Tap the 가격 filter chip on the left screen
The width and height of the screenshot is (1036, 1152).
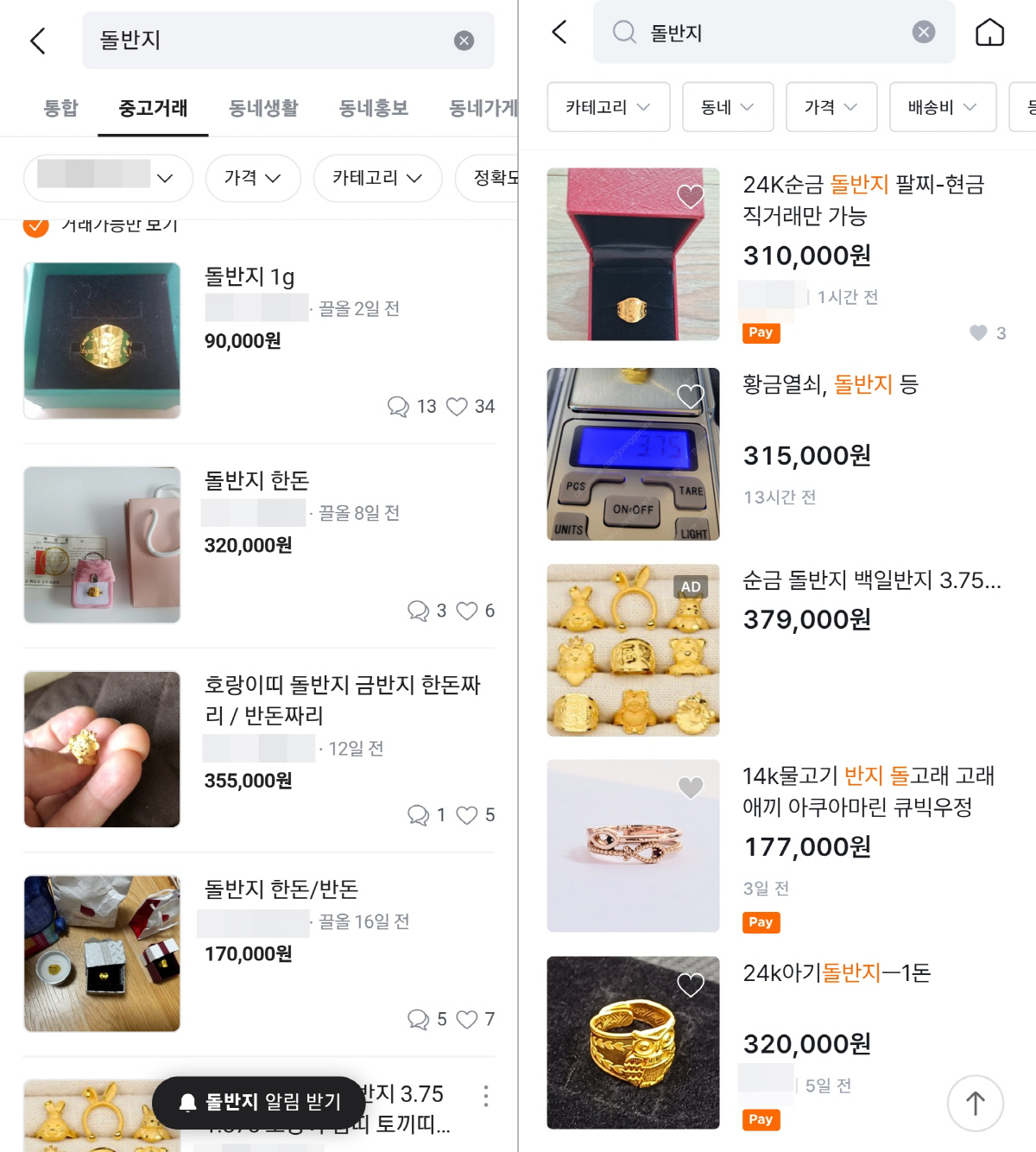(x=252, y=178)
